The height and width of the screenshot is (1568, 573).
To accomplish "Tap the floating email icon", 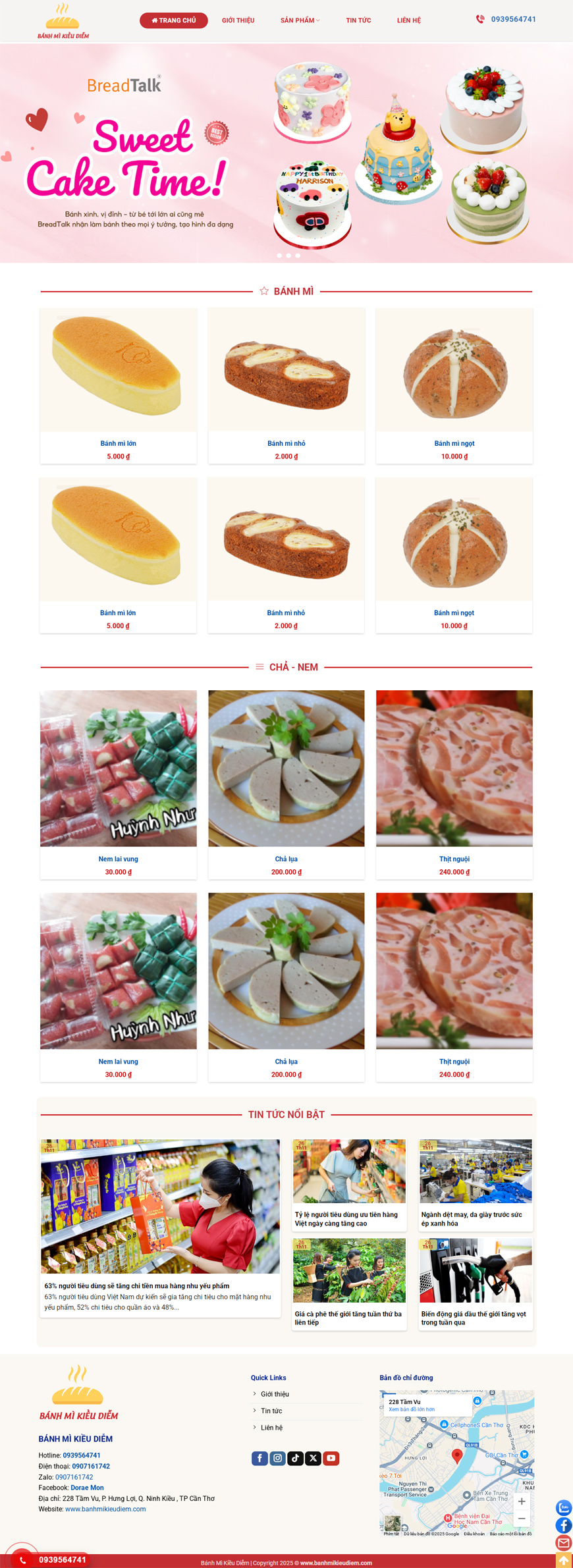I will coord(564,1542).
